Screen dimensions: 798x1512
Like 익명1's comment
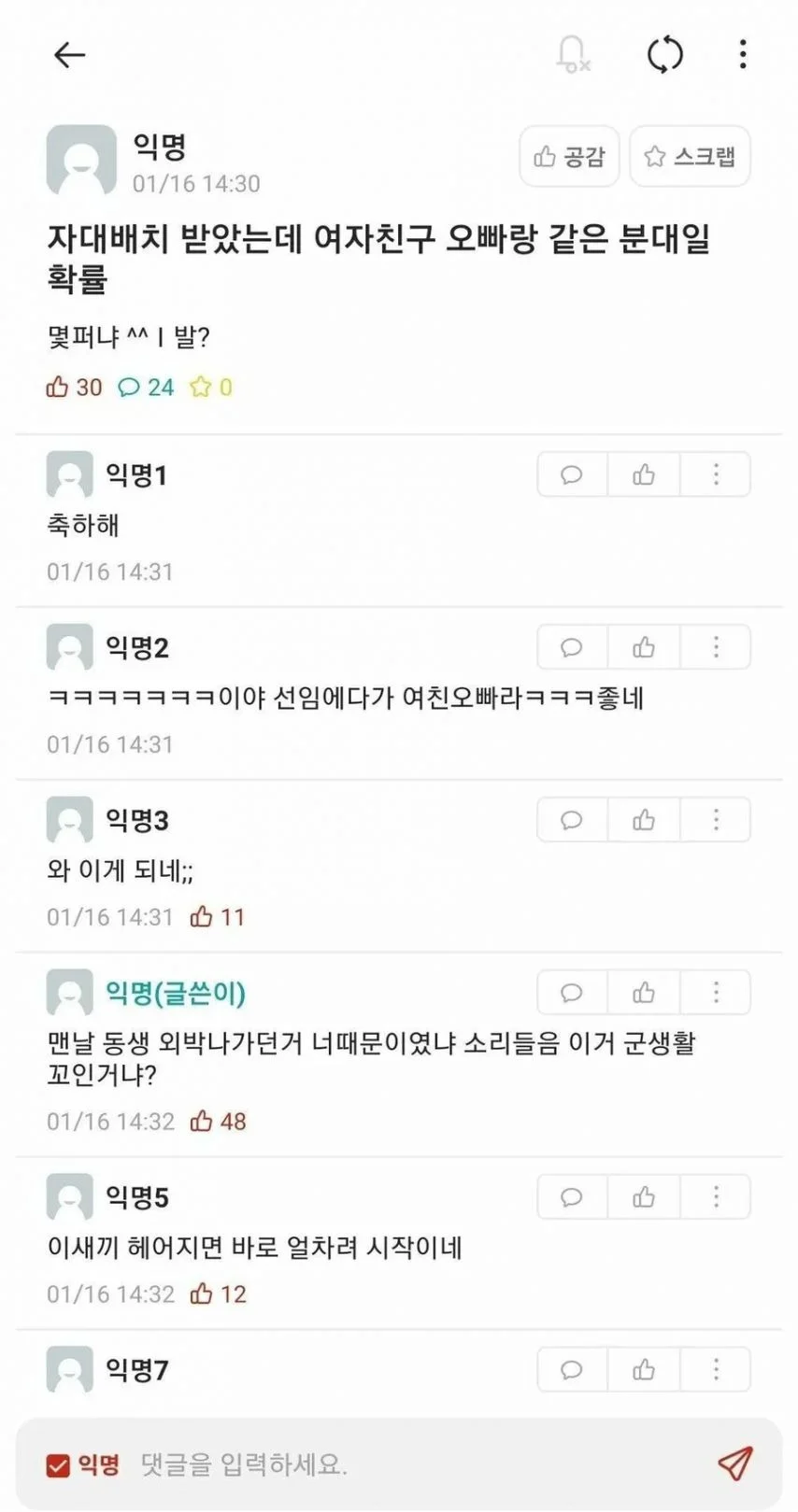point(644,475)
